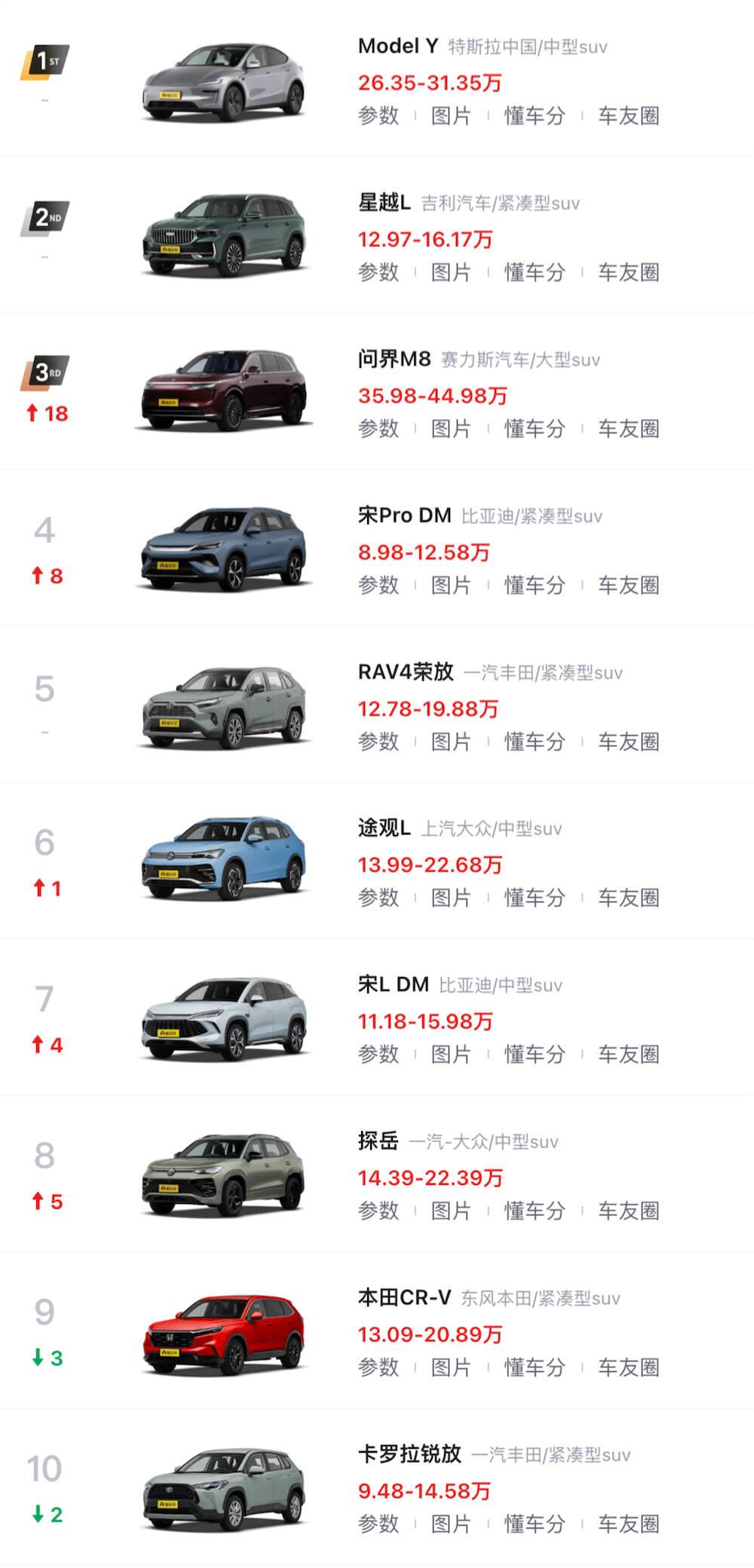This screenshot has width=754, height=1568.
Task: Select the 途观L car picture
Action: click(x=224, y=861)
